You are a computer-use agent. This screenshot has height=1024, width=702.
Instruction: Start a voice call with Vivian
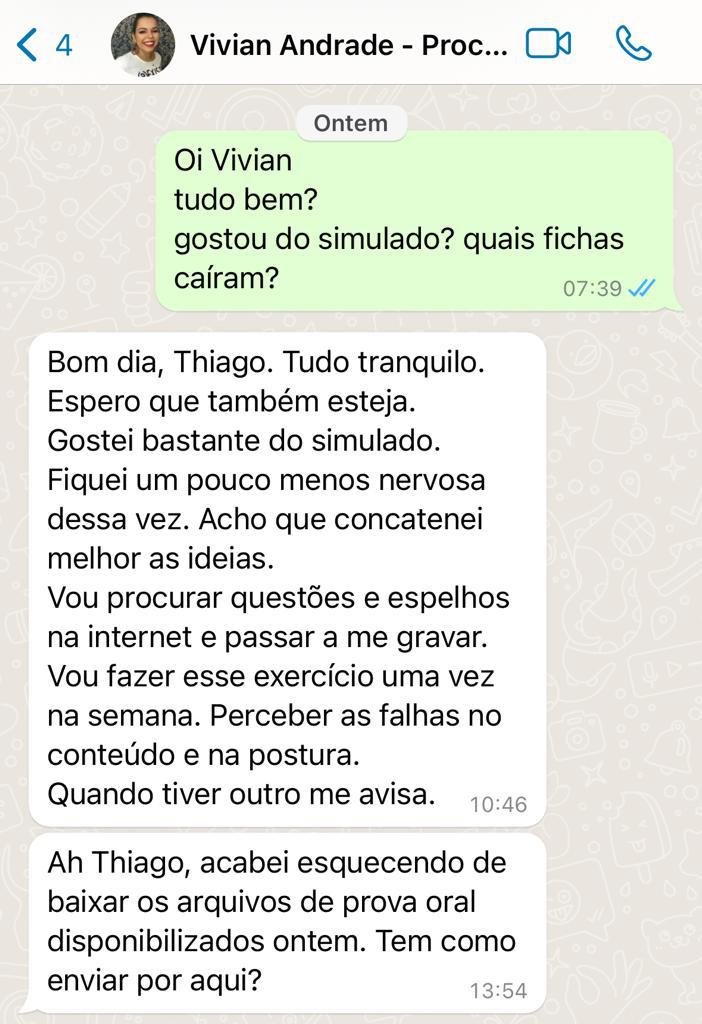pos(633,44)
